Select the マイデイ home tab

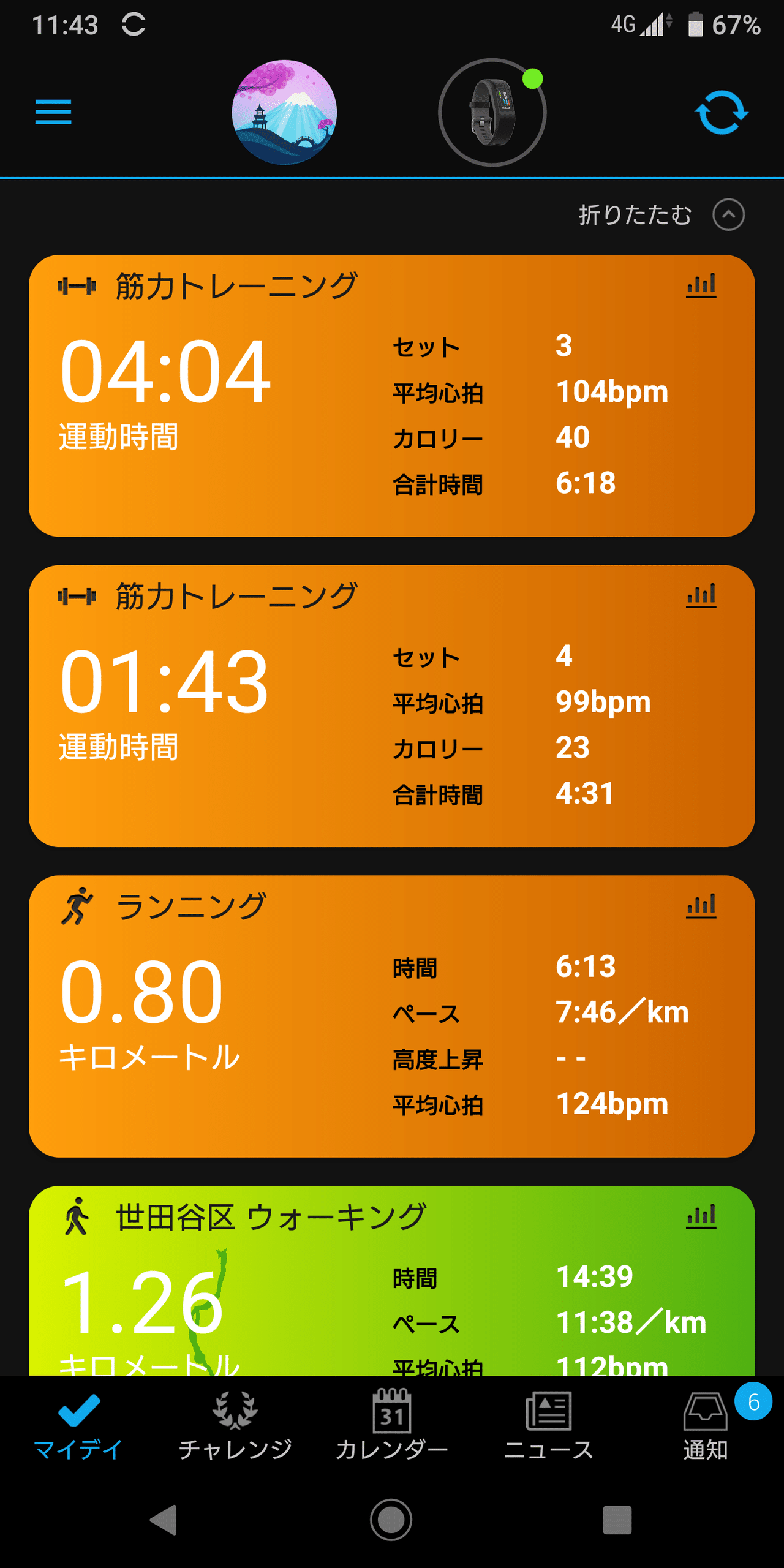pos(78,1427)
